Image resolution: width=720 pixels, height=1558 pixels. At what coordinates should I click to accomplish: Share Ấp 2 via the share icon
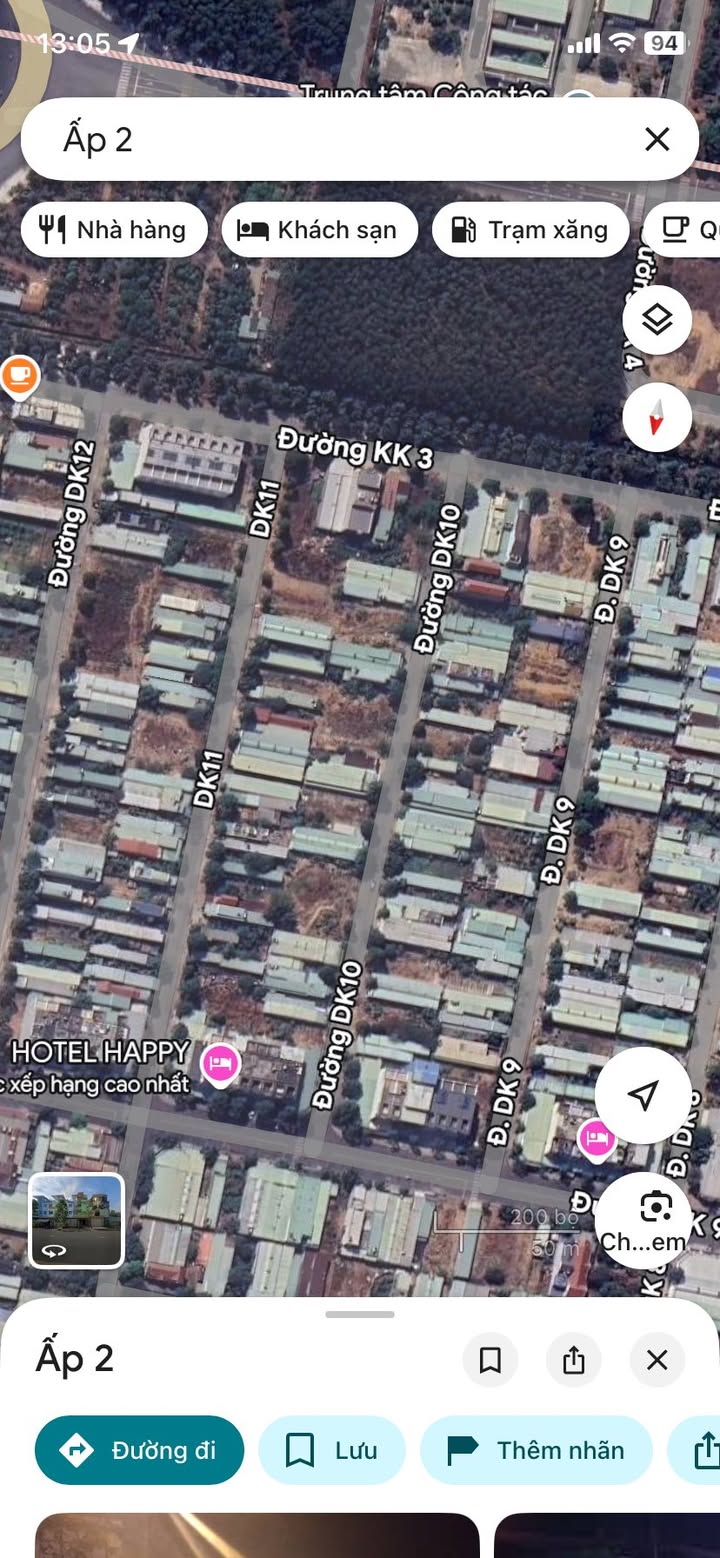coord(574,1360)
